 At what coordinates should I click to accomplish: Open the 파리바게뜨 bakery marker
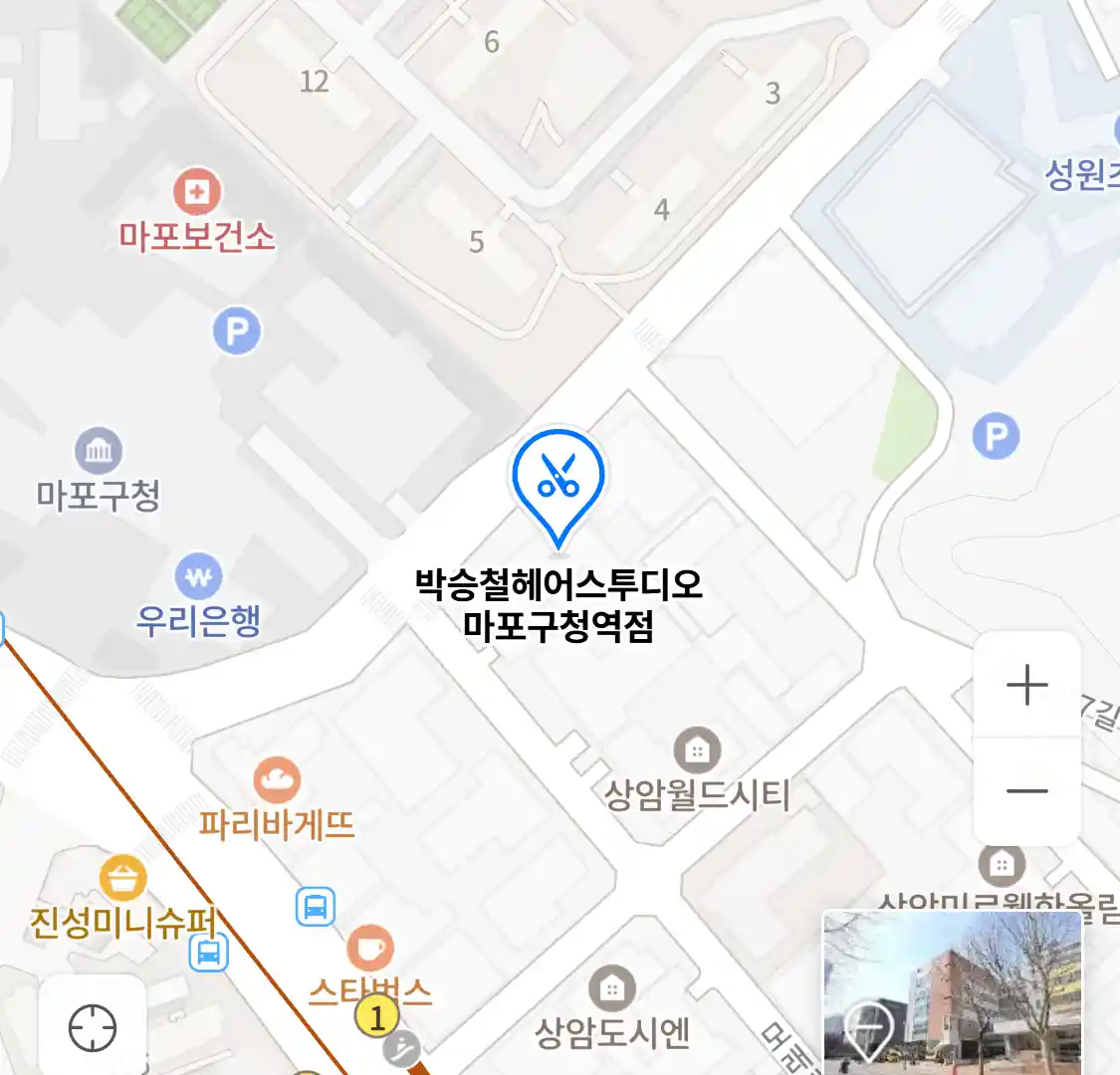[x=277, y=781]
